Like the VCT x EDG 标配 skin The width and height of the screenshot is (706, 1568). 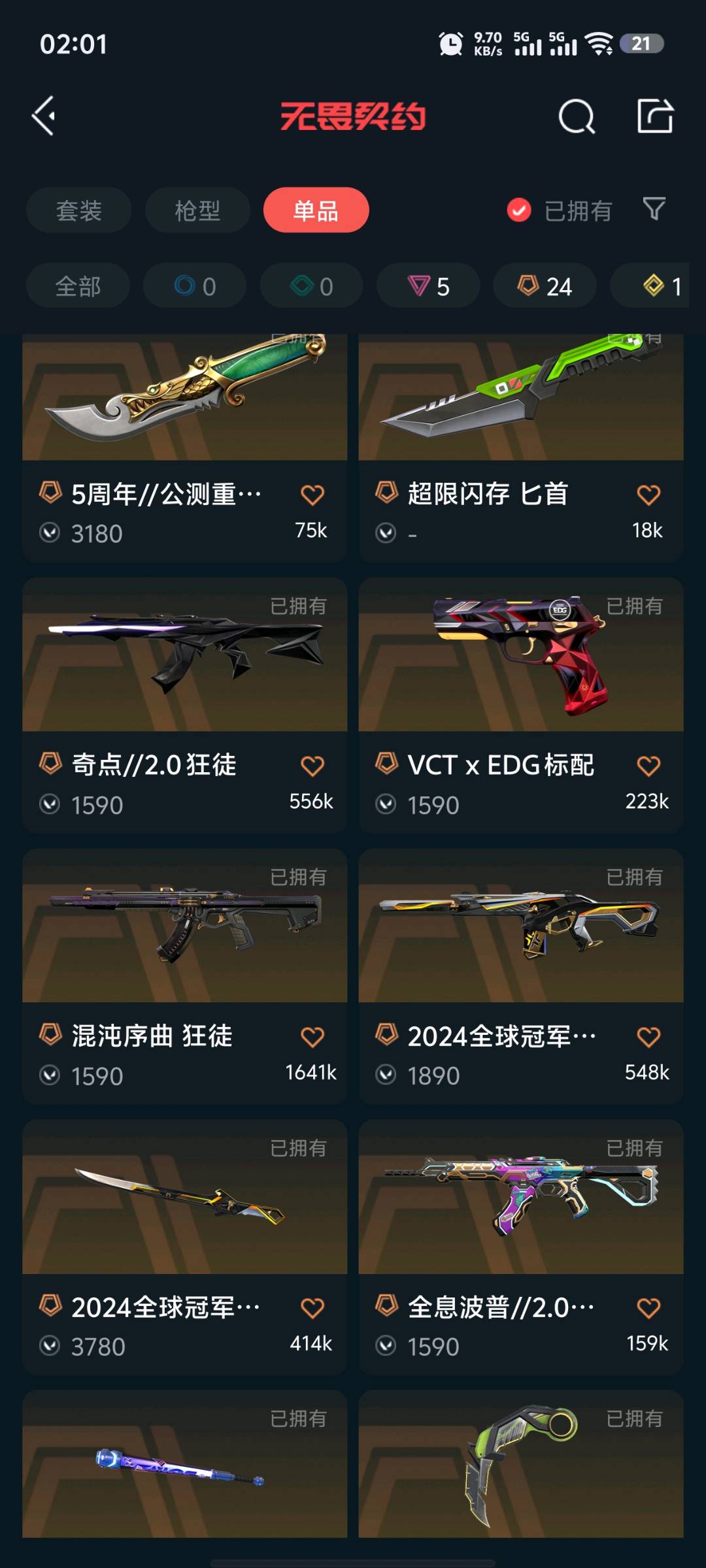coord(648,766)
